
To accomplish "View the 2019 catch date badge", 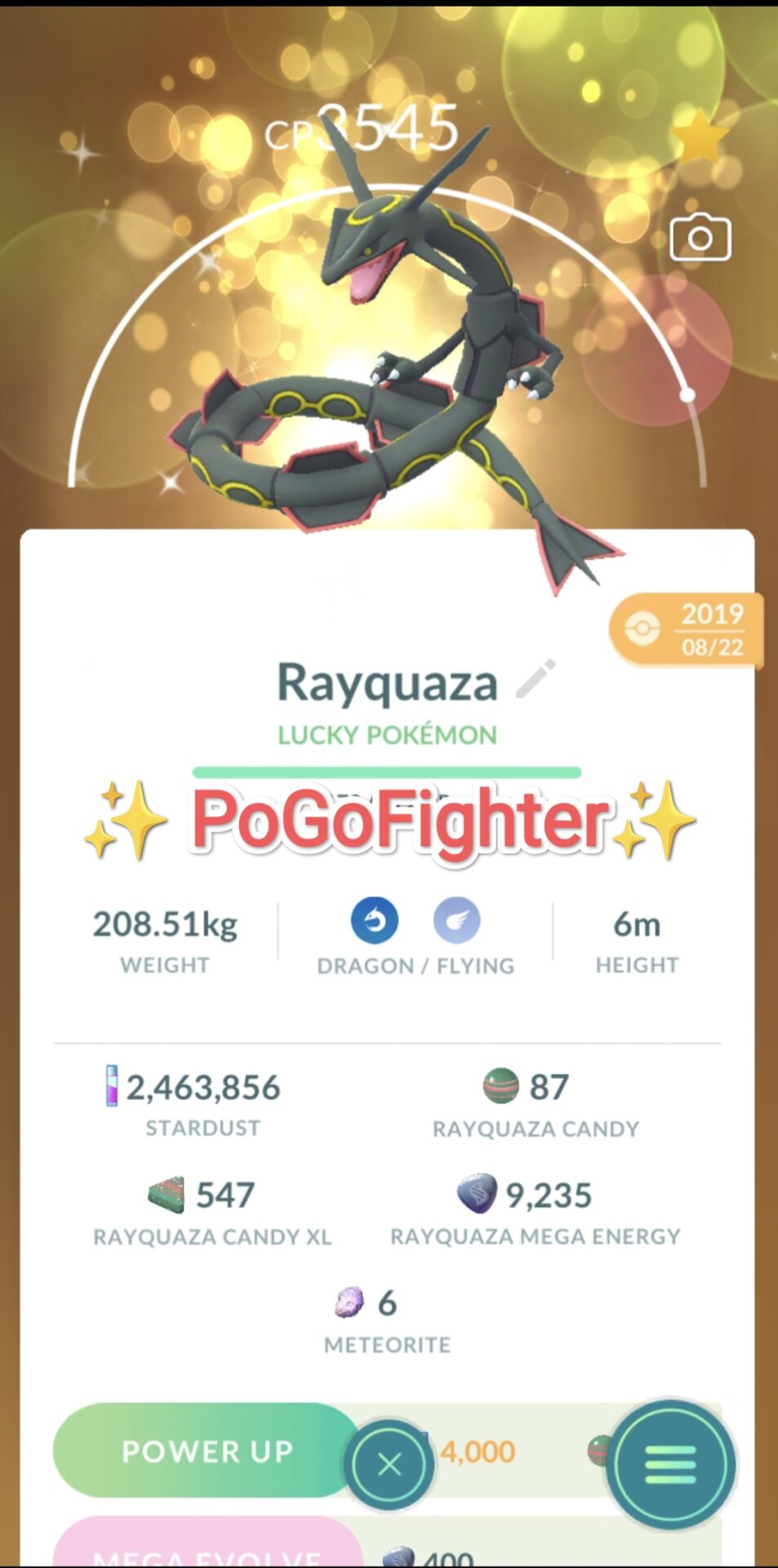I will click(x=687, y=630).
